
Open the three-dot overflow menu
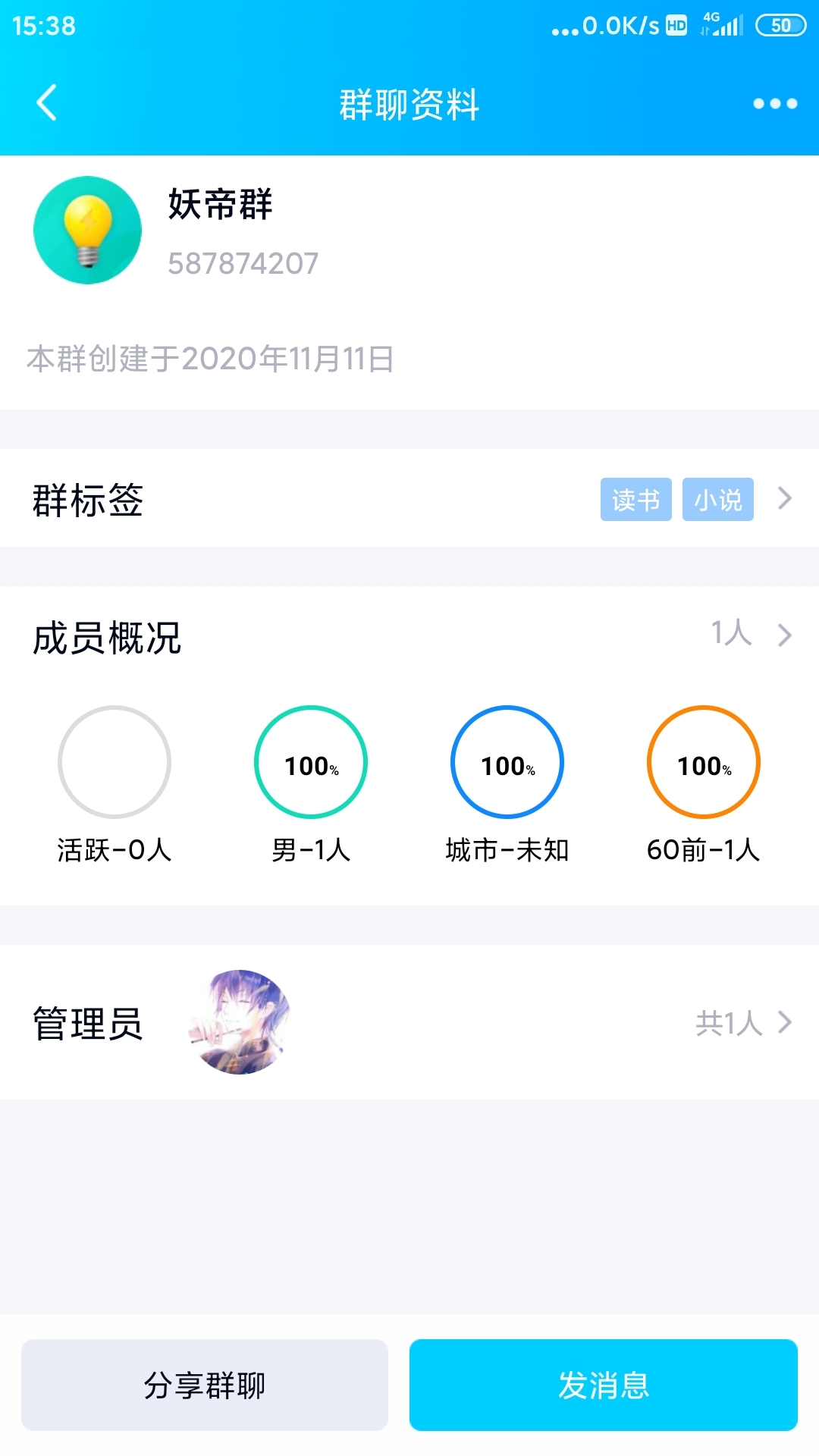pyautogui.click(x=775, y=104)
